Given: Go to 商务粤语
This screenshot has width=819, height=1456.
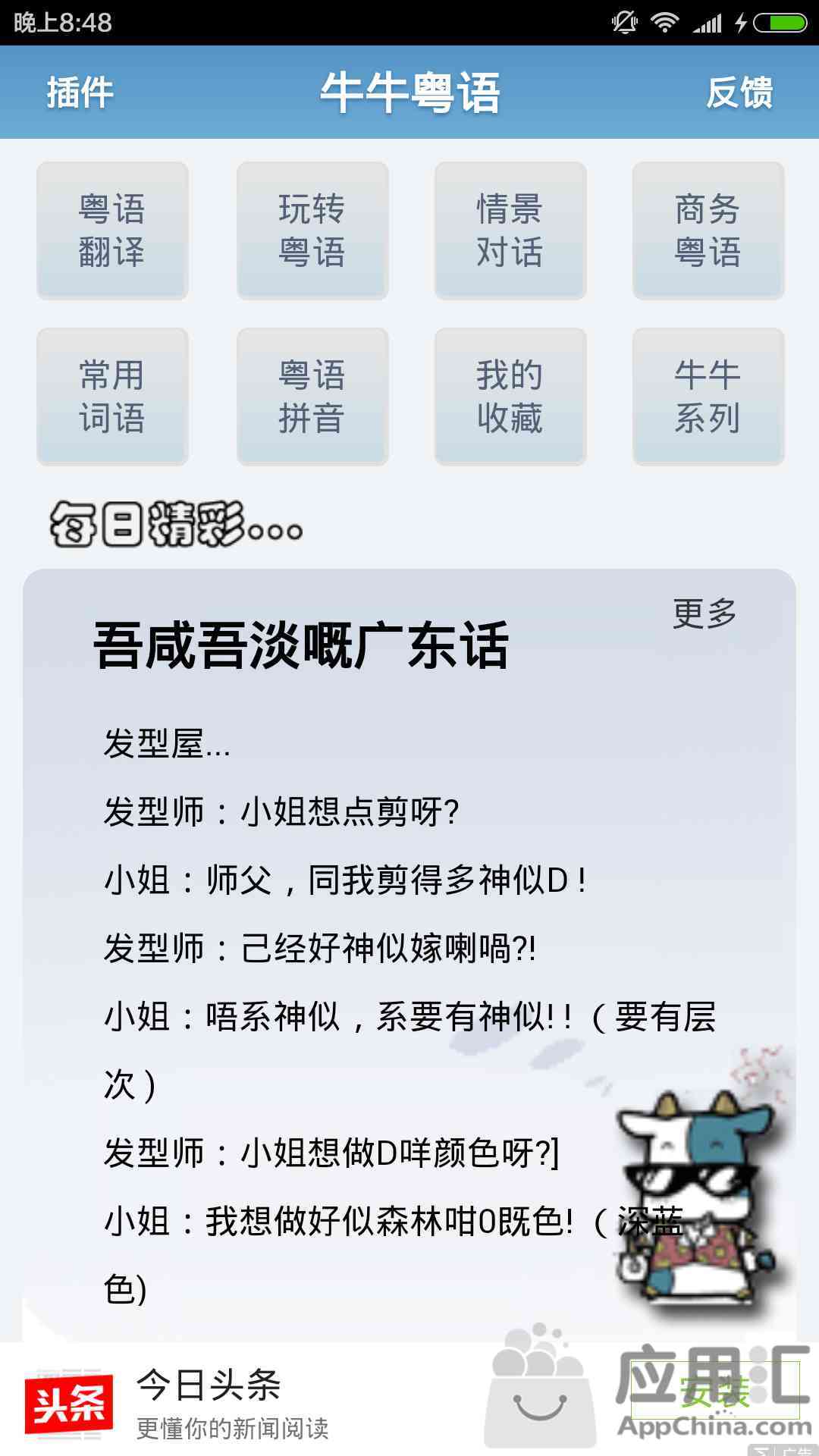Looking at the screenshot, I should (x=708, y=231).
